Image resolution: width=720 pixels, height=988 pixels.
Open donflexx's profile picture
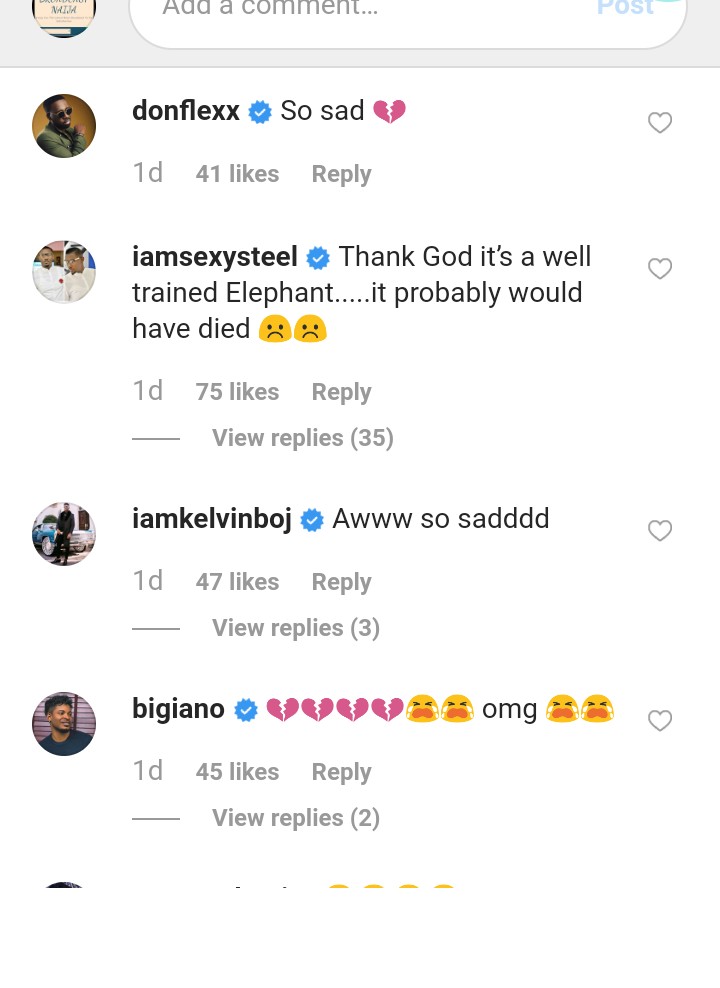64,126
